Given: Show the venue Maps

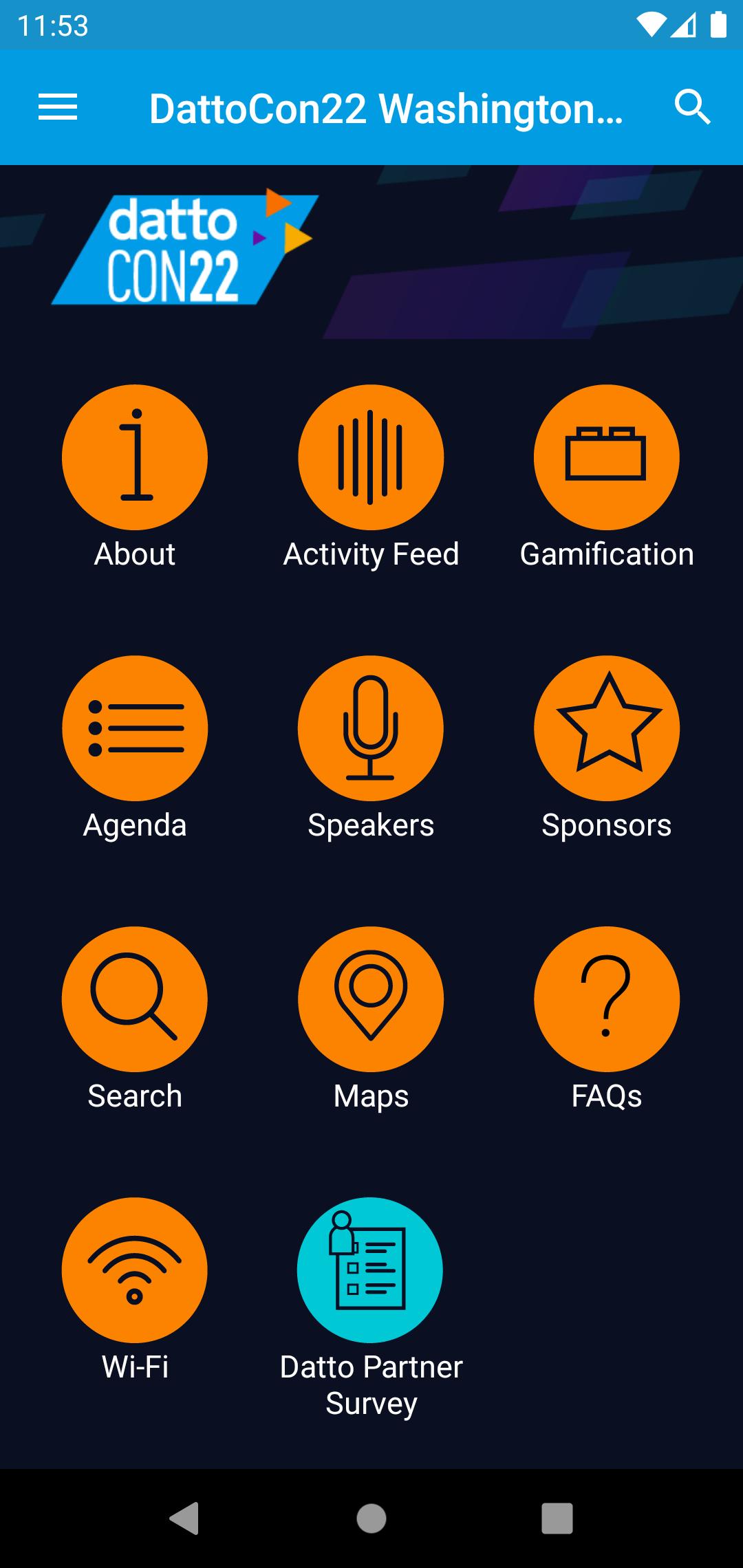Looking at the screenshot, I should [x=371, y=999].
